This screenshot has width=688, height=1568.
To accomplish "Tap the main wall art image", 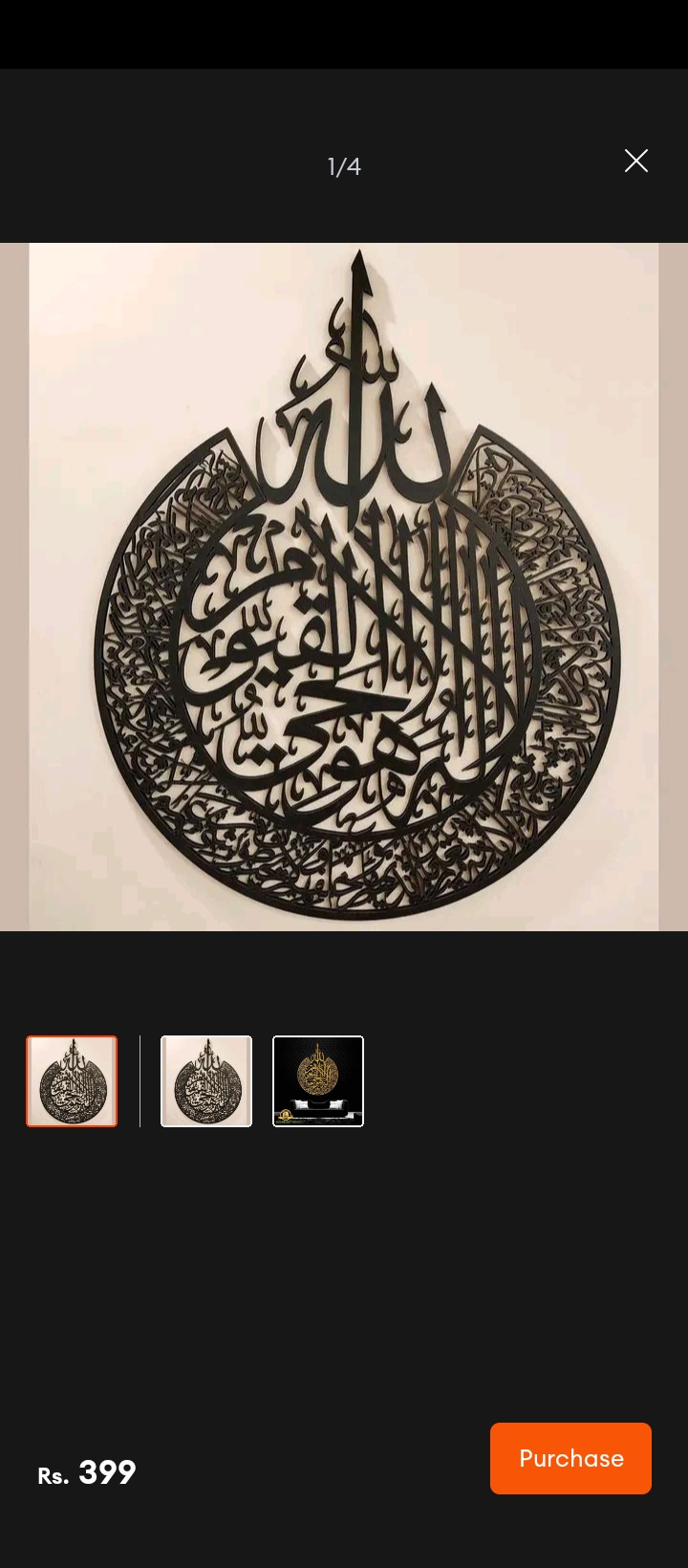I will tap(344, 586).
